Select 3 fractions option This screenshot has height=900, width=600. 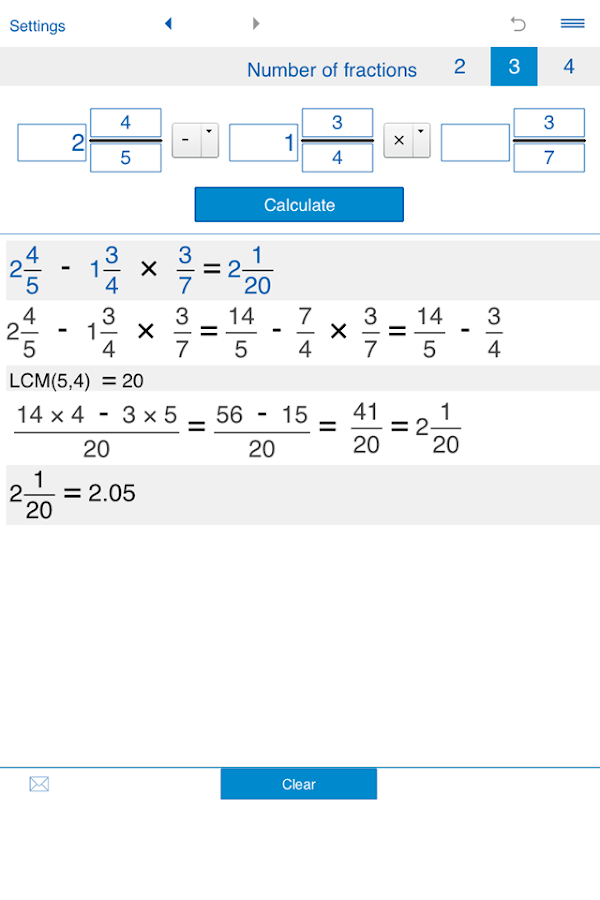pos(514,67)
